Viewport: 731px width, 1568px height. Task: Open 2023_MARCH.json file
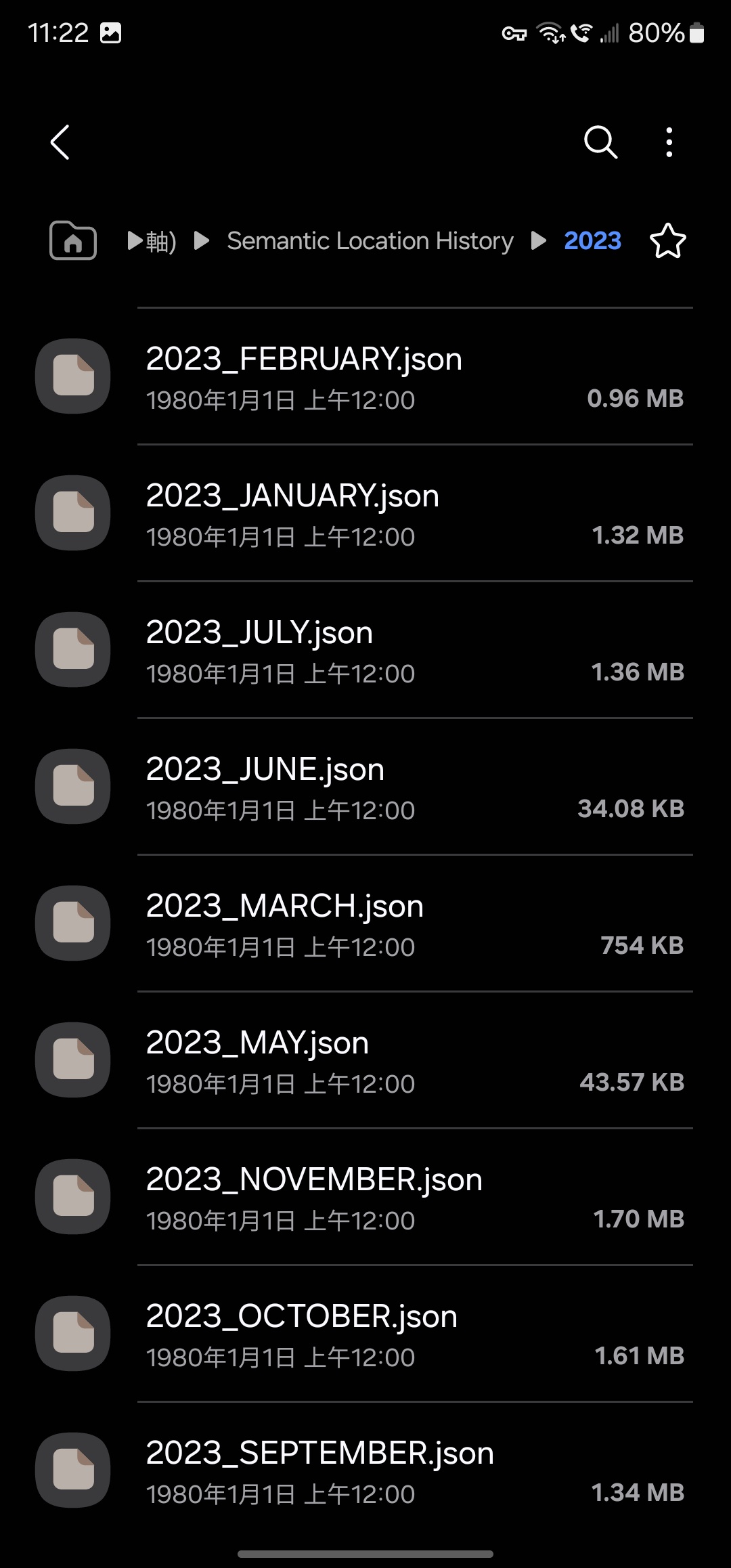(365, 923)
